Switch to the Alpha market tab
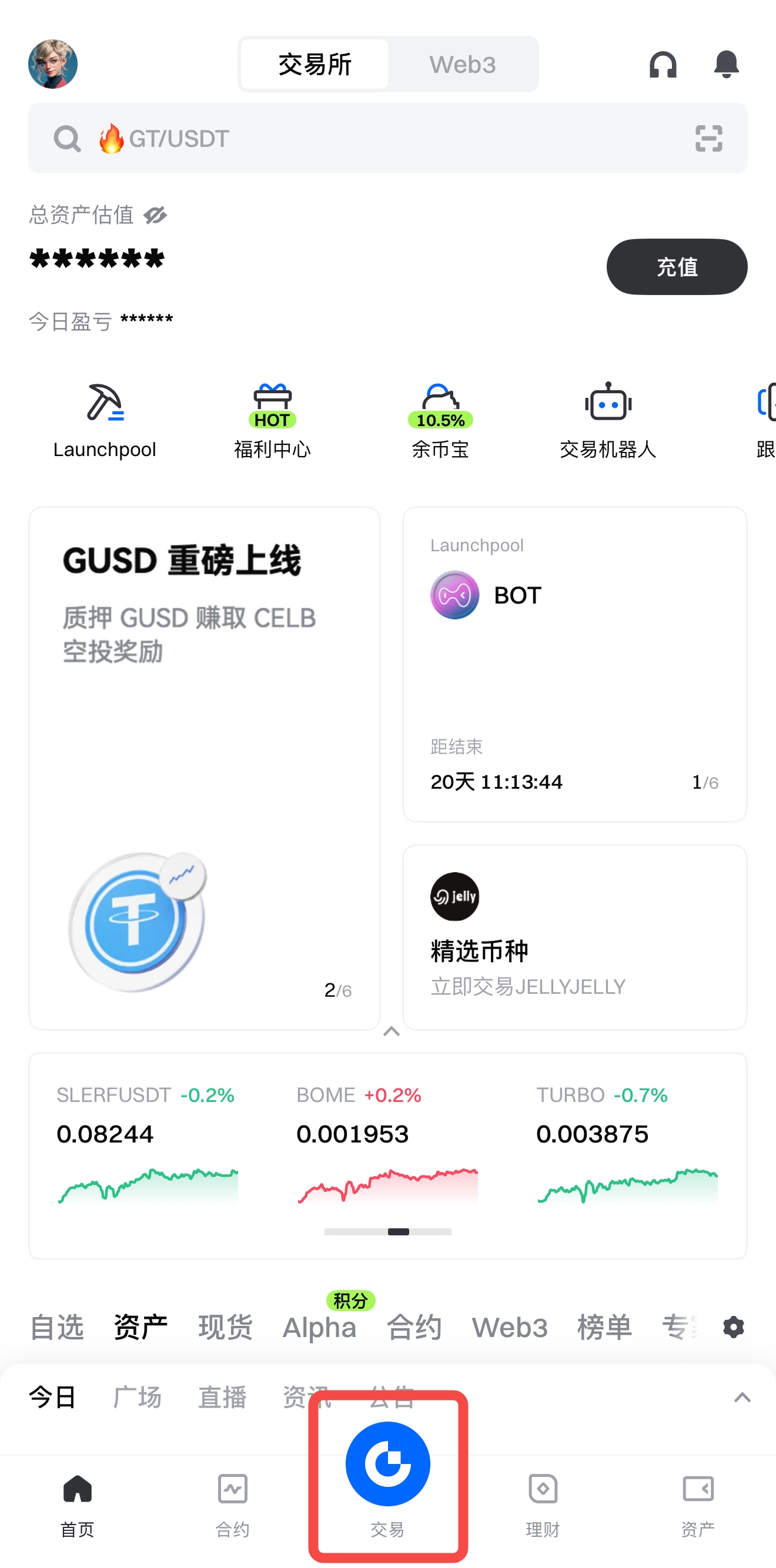The image size is (776, 1568). [319, 1327]
